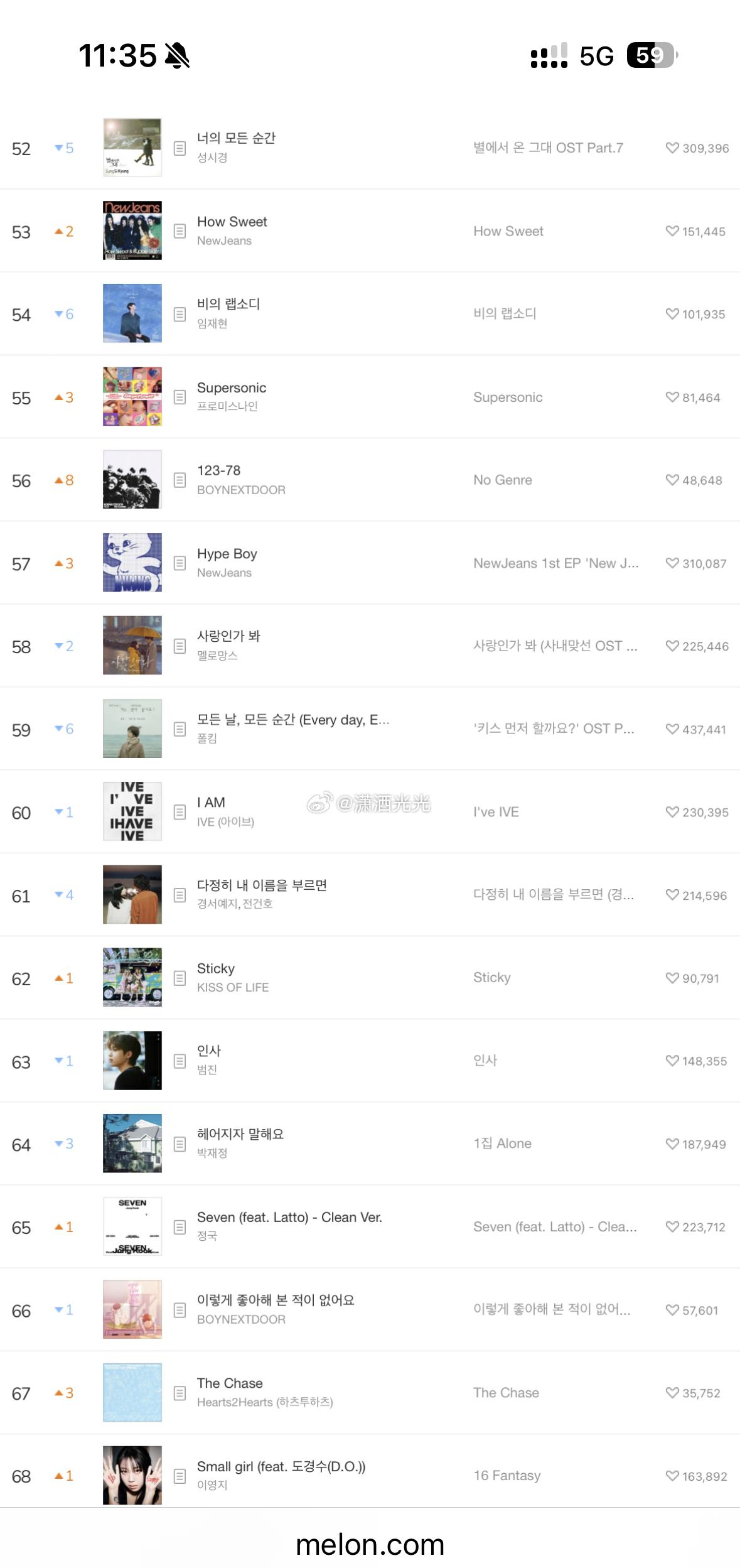
Task: Open the album 16 Fantasy
Action: pyautogui.click(x=507, y=1475)
